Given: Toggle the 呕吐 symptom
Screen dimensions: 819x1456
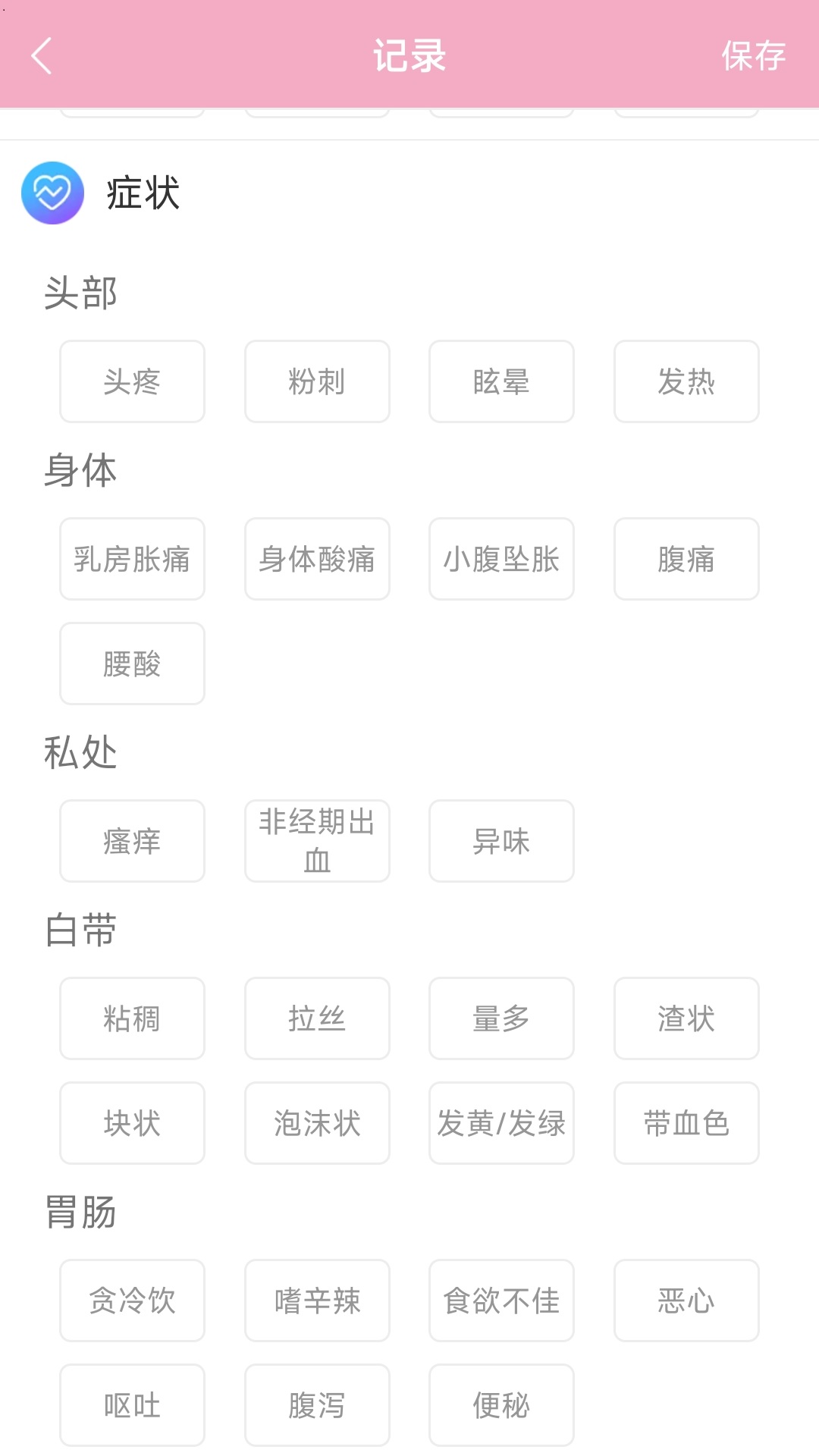Looking at the screenshot, I should (131, 1405).
